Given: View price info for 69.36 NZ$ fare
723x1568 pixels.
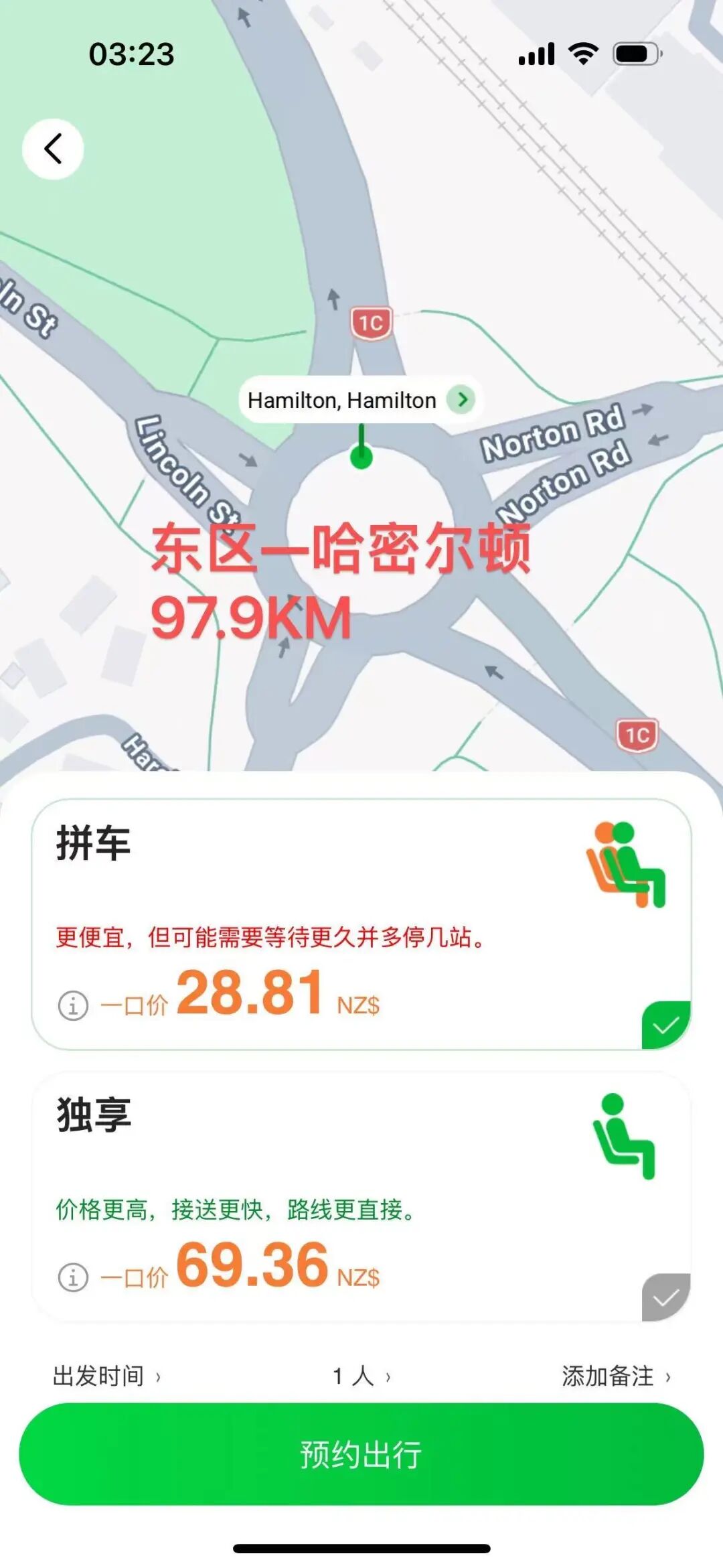Looking at the screenshot, I should tap(73, 1277).
